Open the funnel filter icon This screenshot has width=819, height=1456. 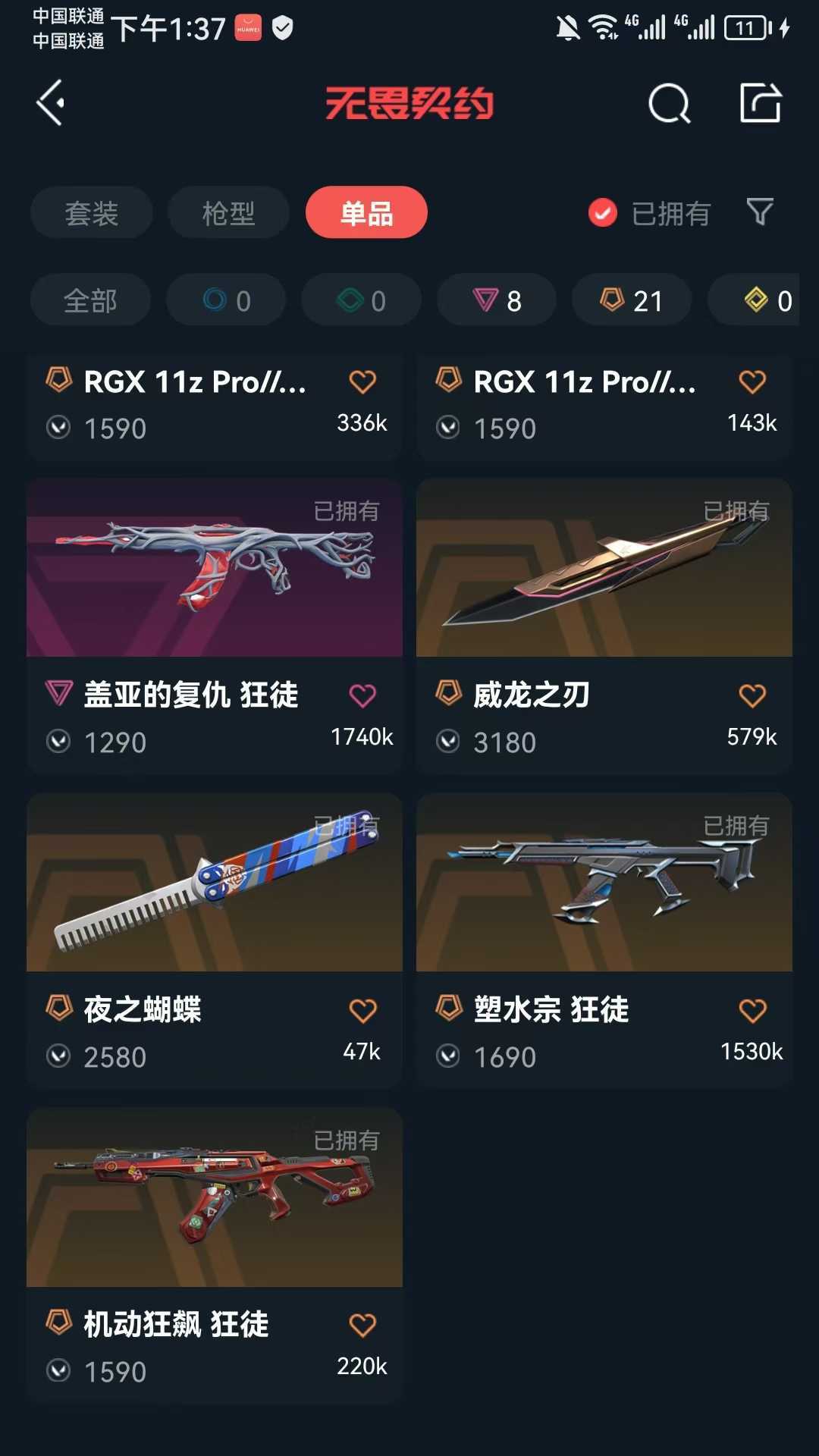760,212
